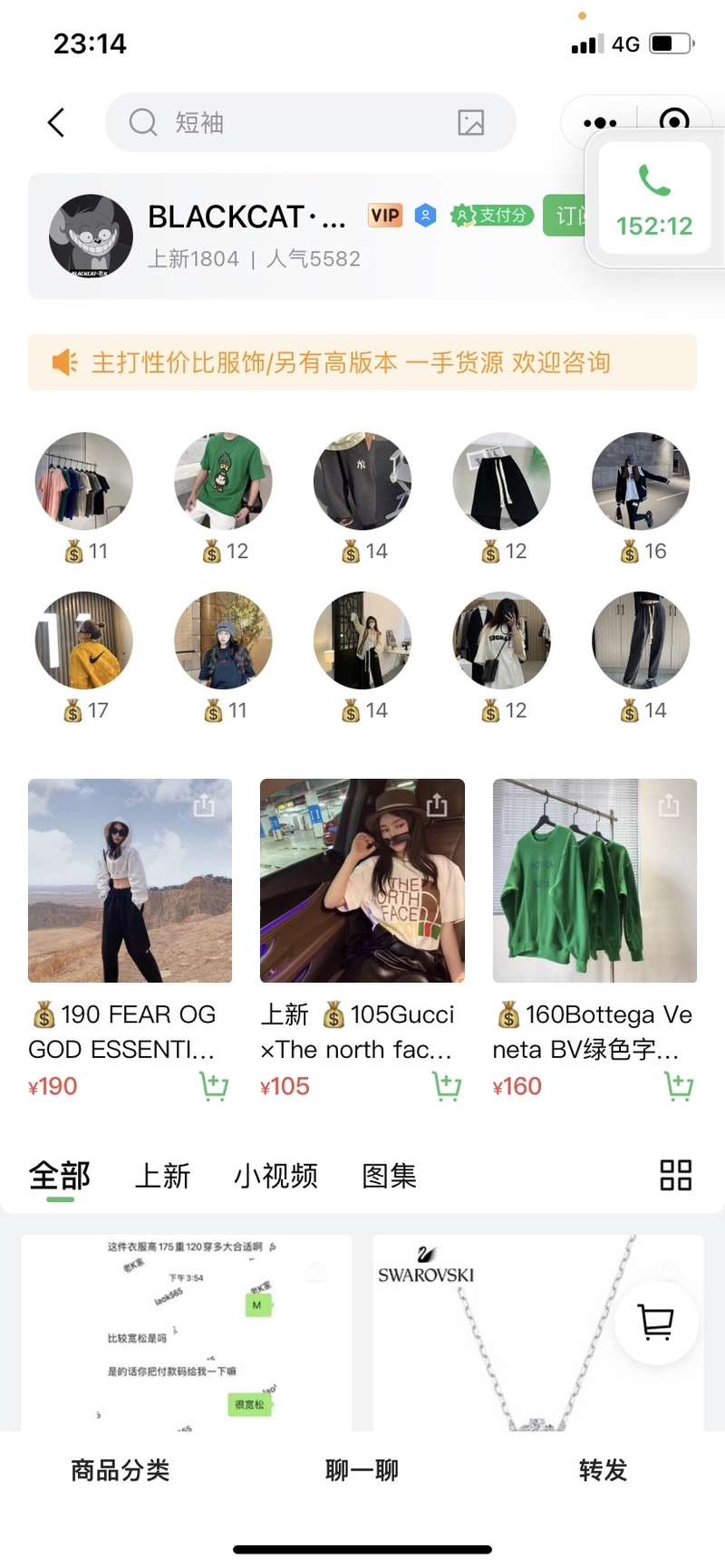Toggle the grid layout view icon
725x1568 pixels.
tap(675, 1175)
